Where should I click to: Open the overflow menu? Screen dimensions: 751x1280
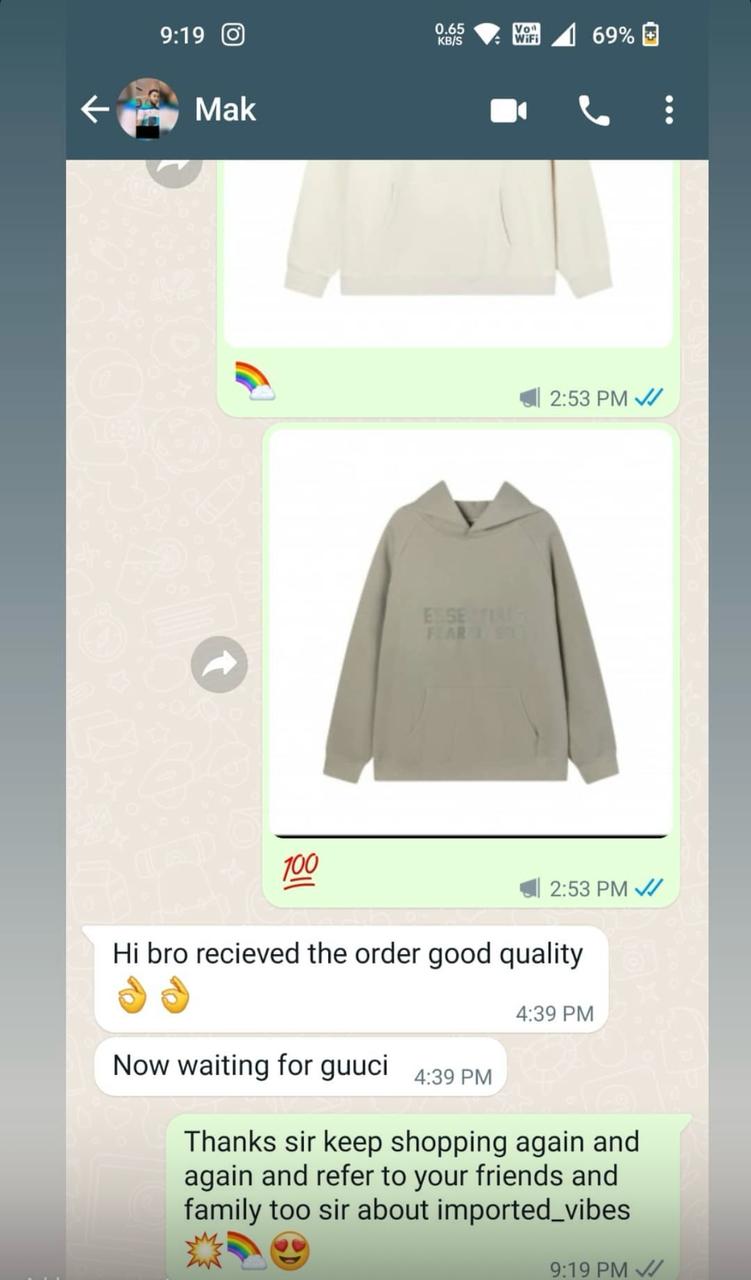coord(669,110)
